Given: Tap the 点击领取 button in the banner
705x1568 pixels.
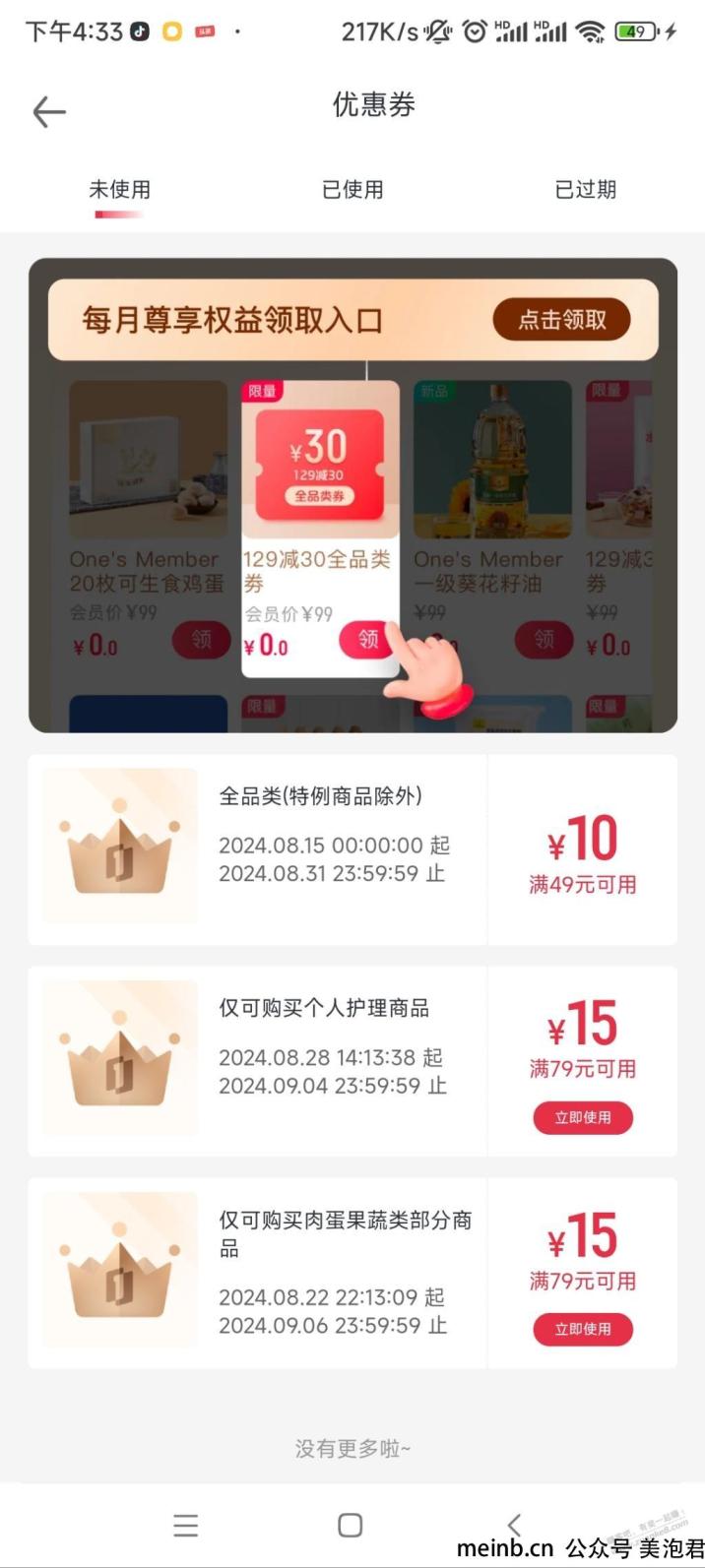Looking at the screenshot, I should tap(561, 320).
